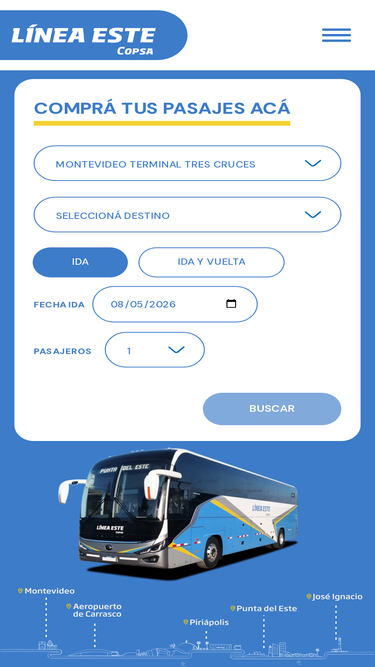Image resolution: width=375 pixels, height=667 pixels.
Task: Open the calendar picker icon
Action: (231, 304)
